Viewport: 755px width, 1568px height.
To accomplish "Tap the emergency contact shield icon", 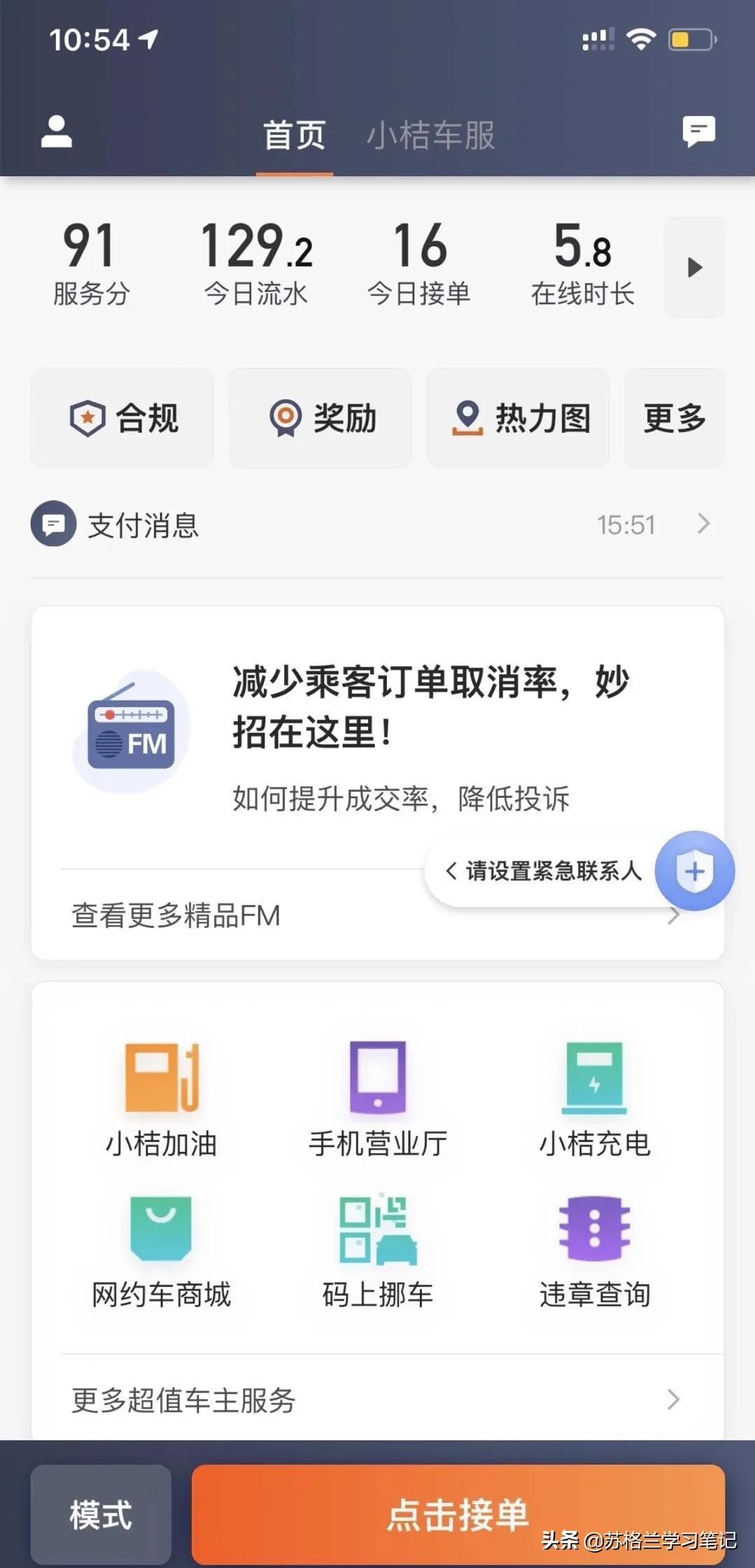I will pos(693,870).
